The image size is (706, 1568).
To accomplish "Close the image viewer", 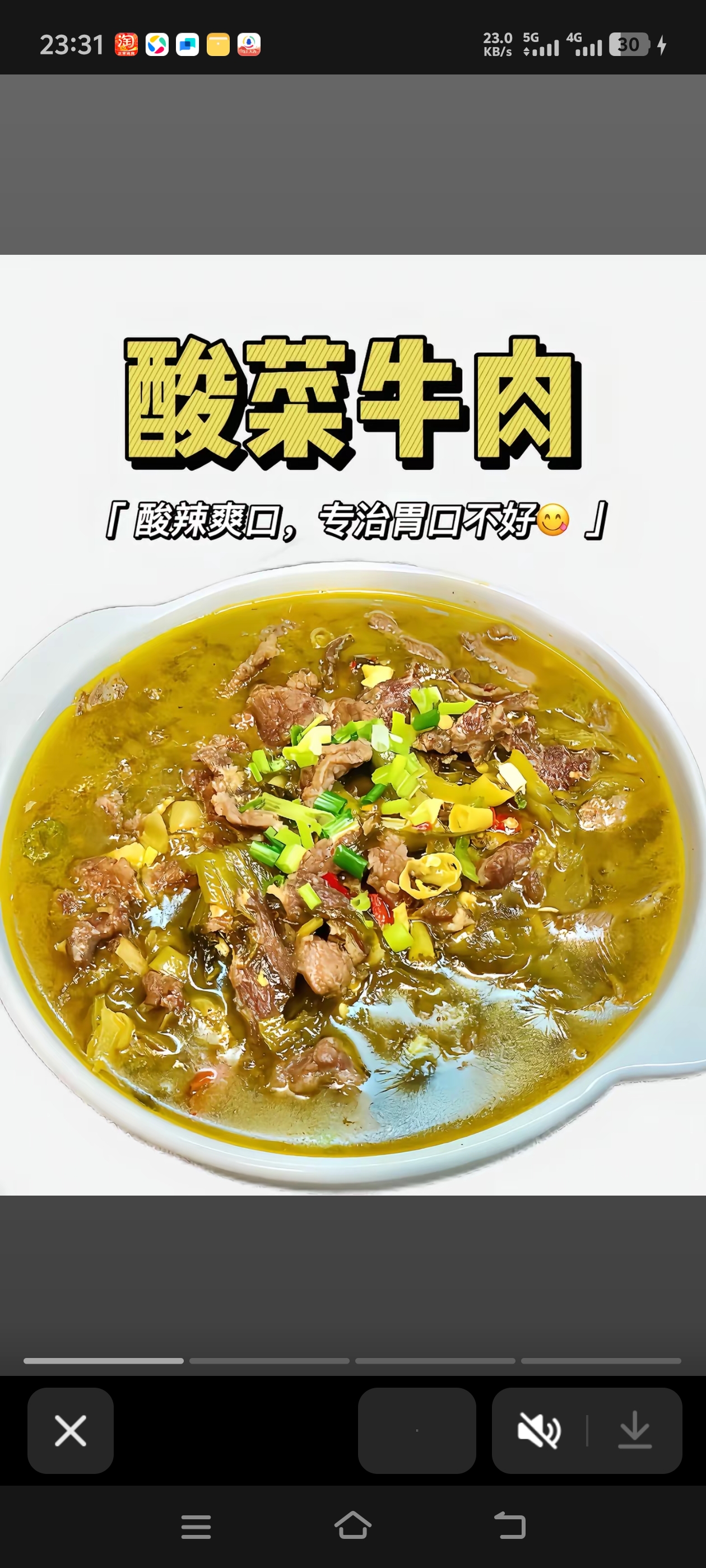I will tap(71, 1430).
